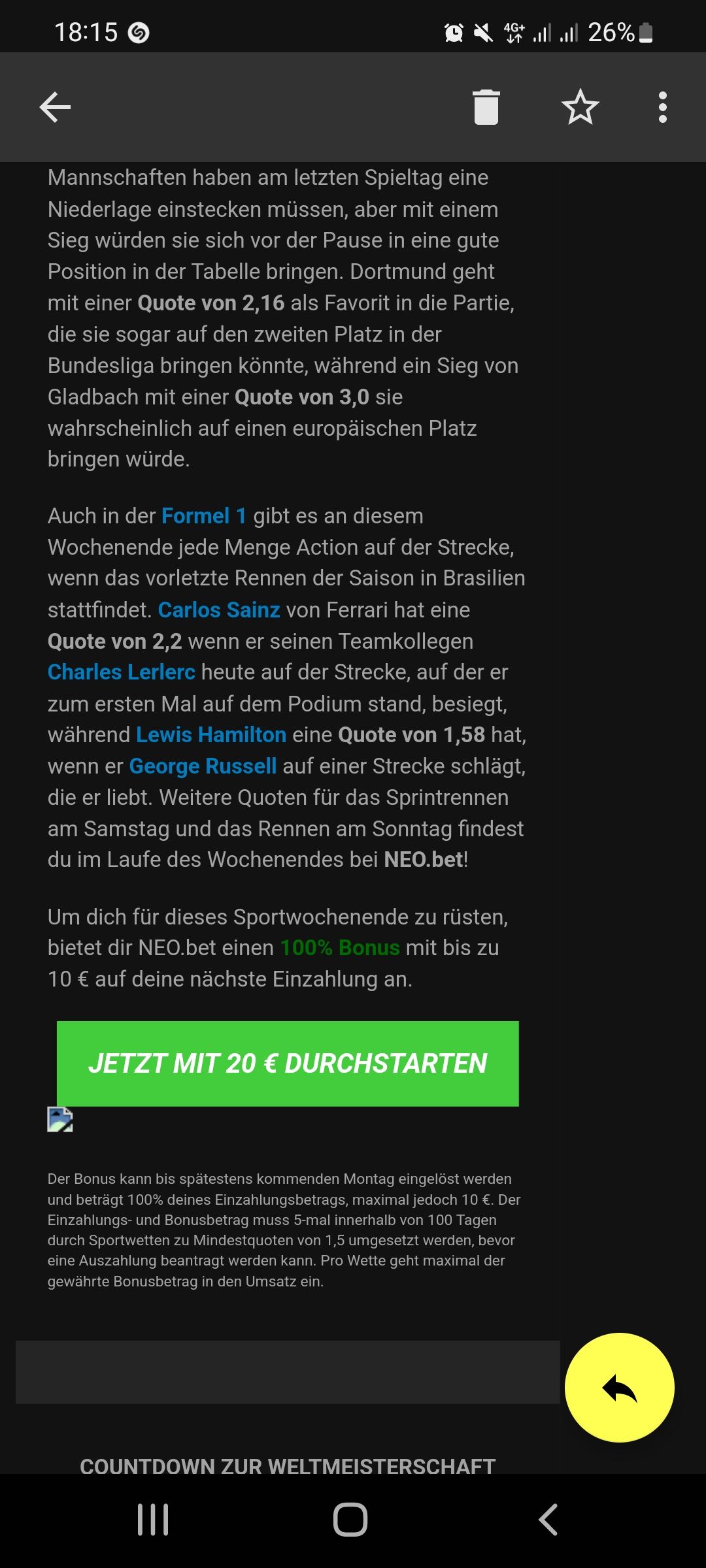Reply with the yellow floating button
The height and width of the screenshot is (1568, 706).
pos(619,1388)
